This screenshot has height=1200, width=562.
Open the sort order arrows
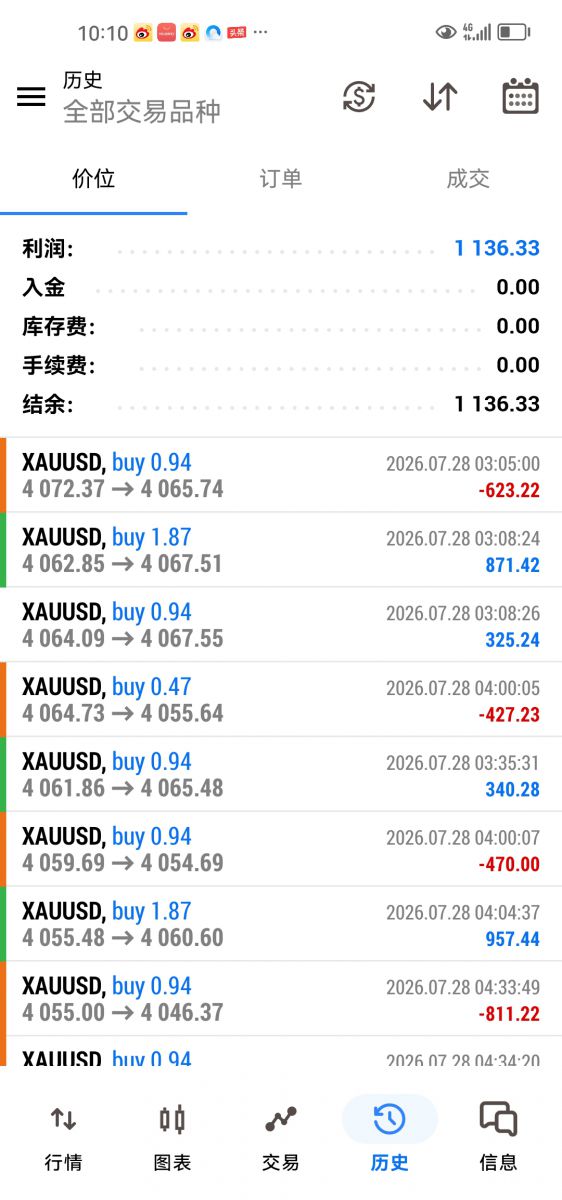coord(440,96)
